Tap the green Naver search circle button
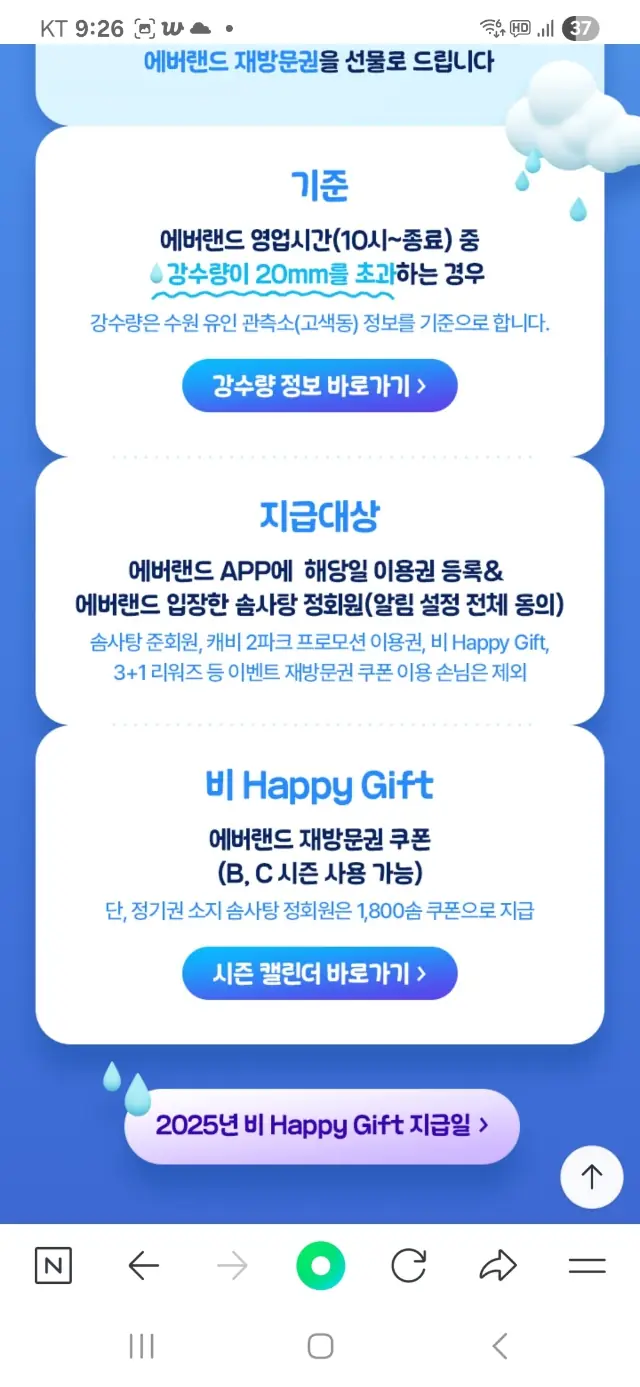 320,1266
